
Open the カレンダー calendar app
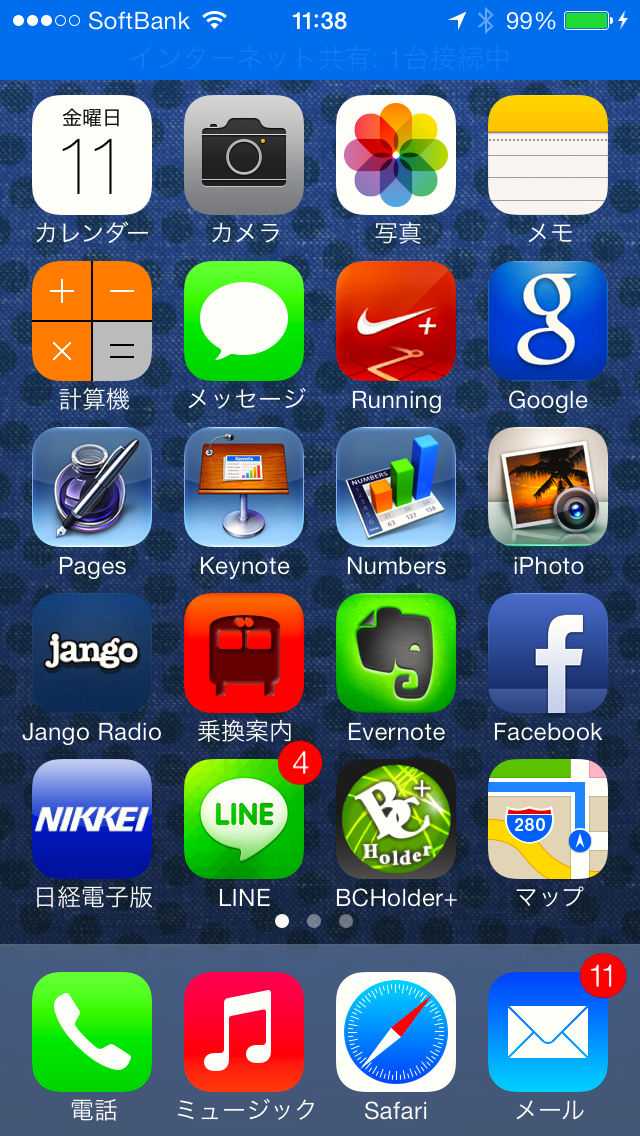tap(92, 155)
